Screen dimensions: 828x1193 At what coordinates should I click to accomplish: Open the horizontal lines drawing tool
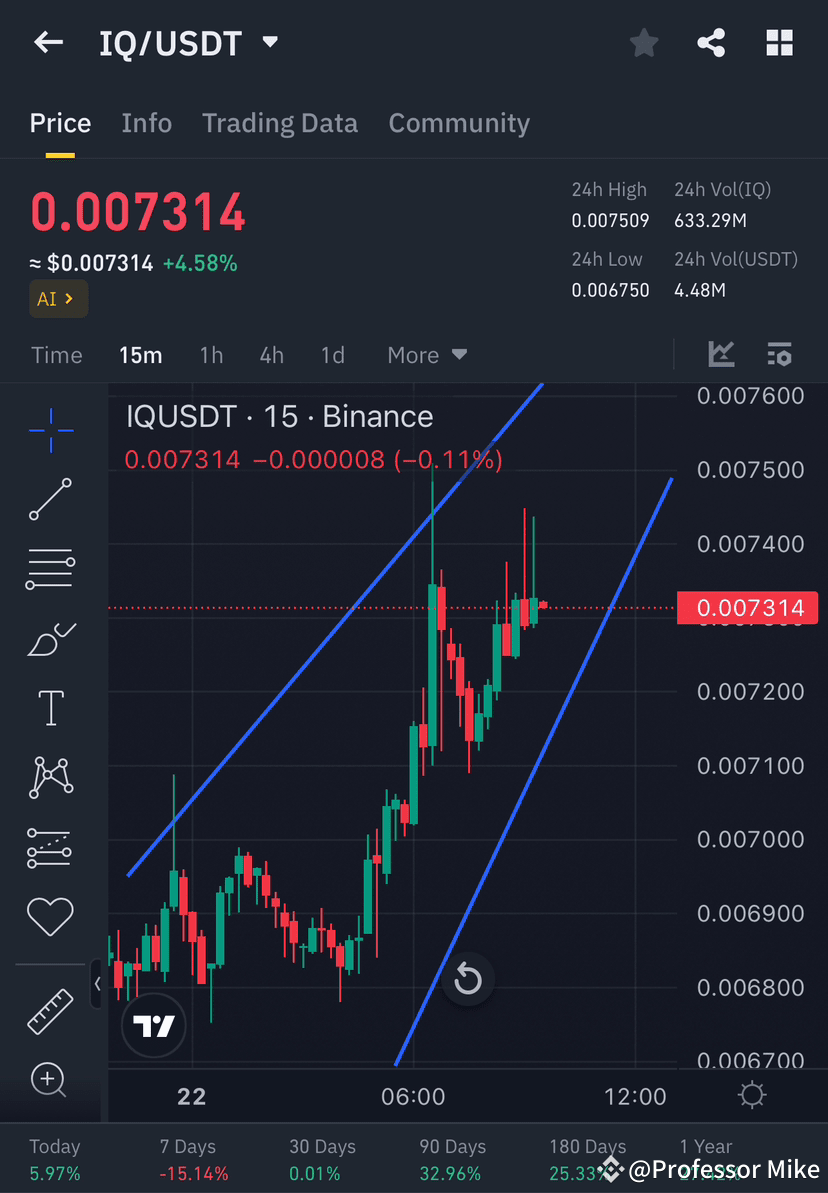[49, 568]
